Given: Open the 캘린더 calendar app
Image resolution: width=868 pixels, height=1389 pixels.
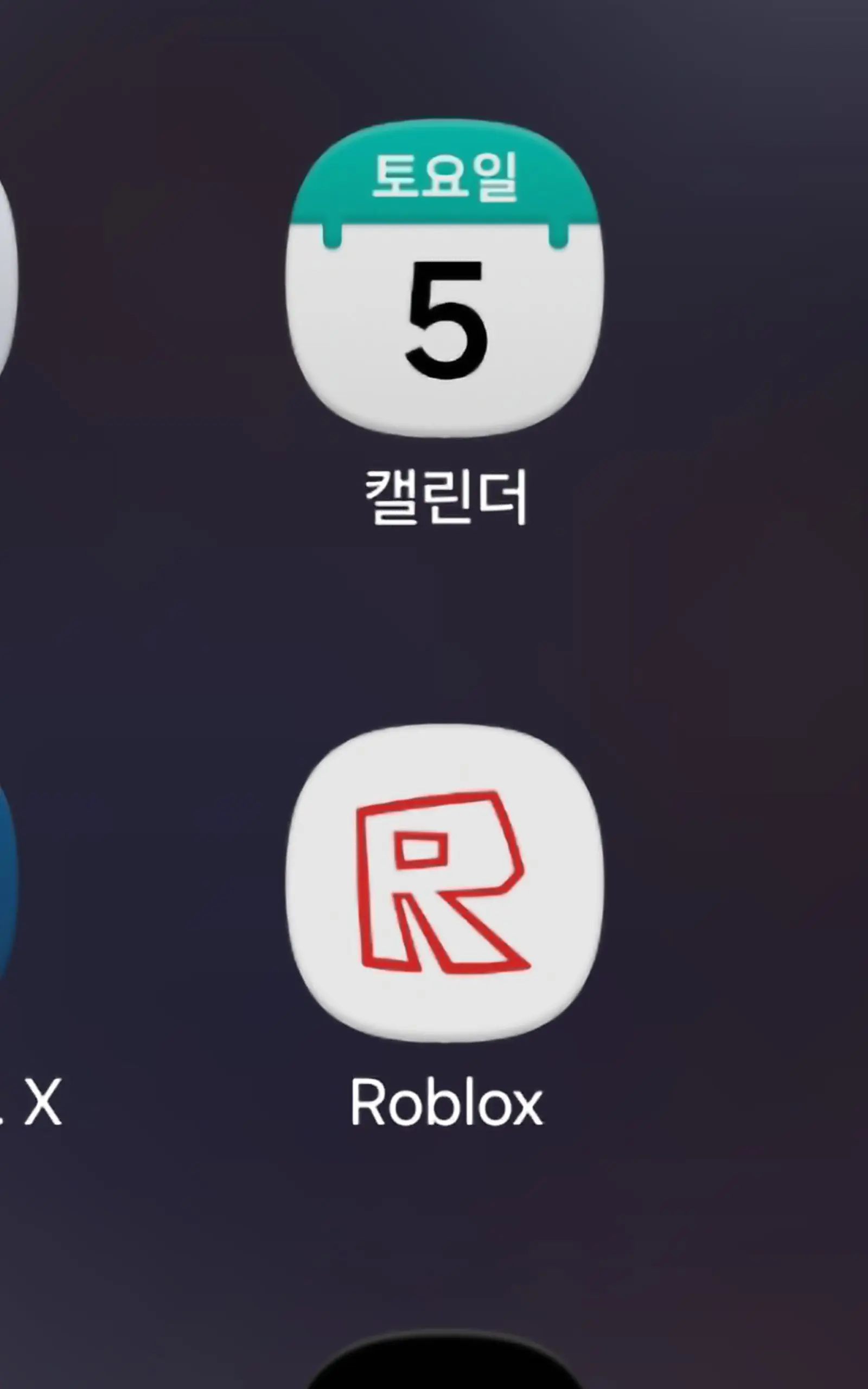Looking at the screenshot, I should point(445,278).
